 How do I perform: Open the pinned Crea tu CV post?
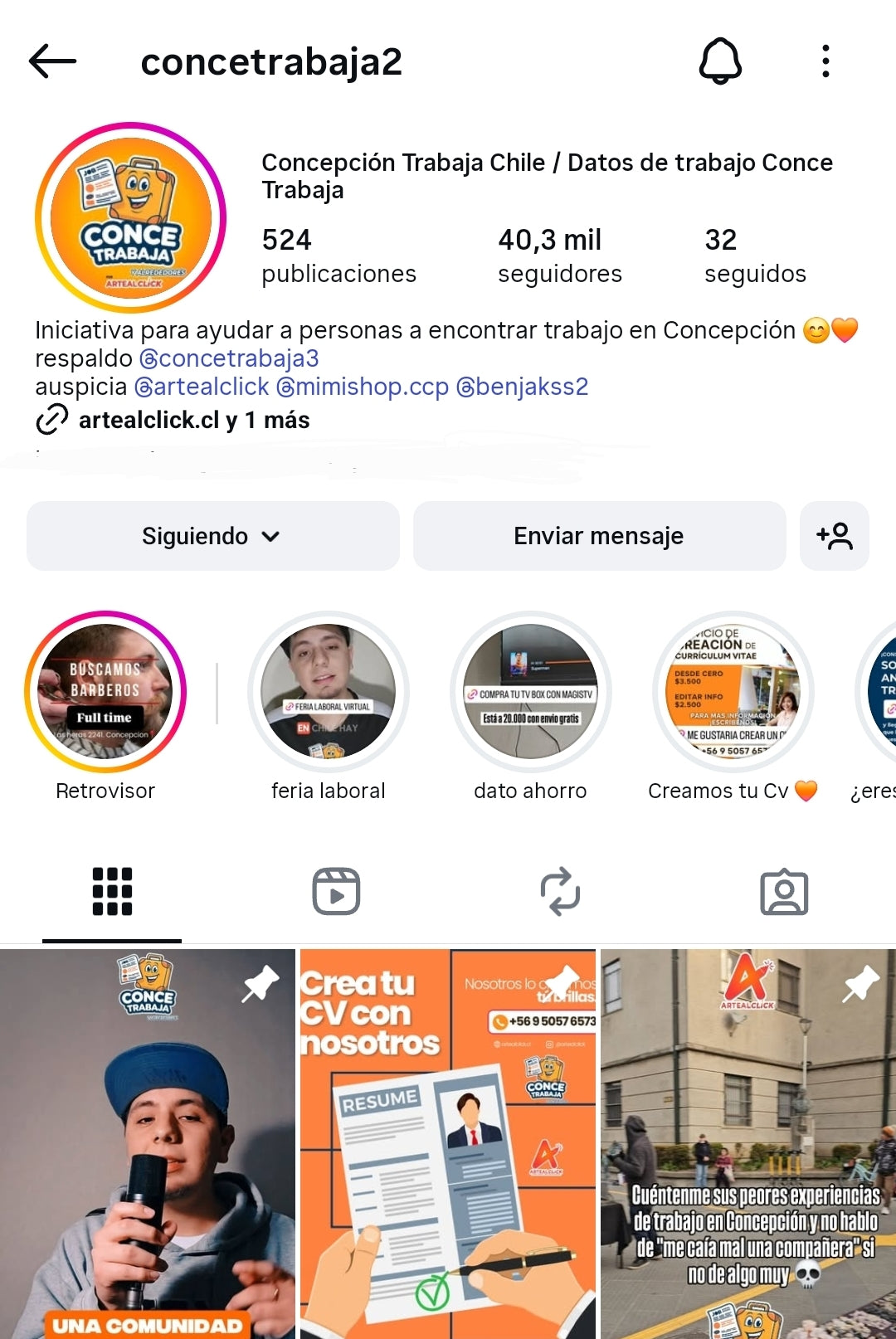448,1143
